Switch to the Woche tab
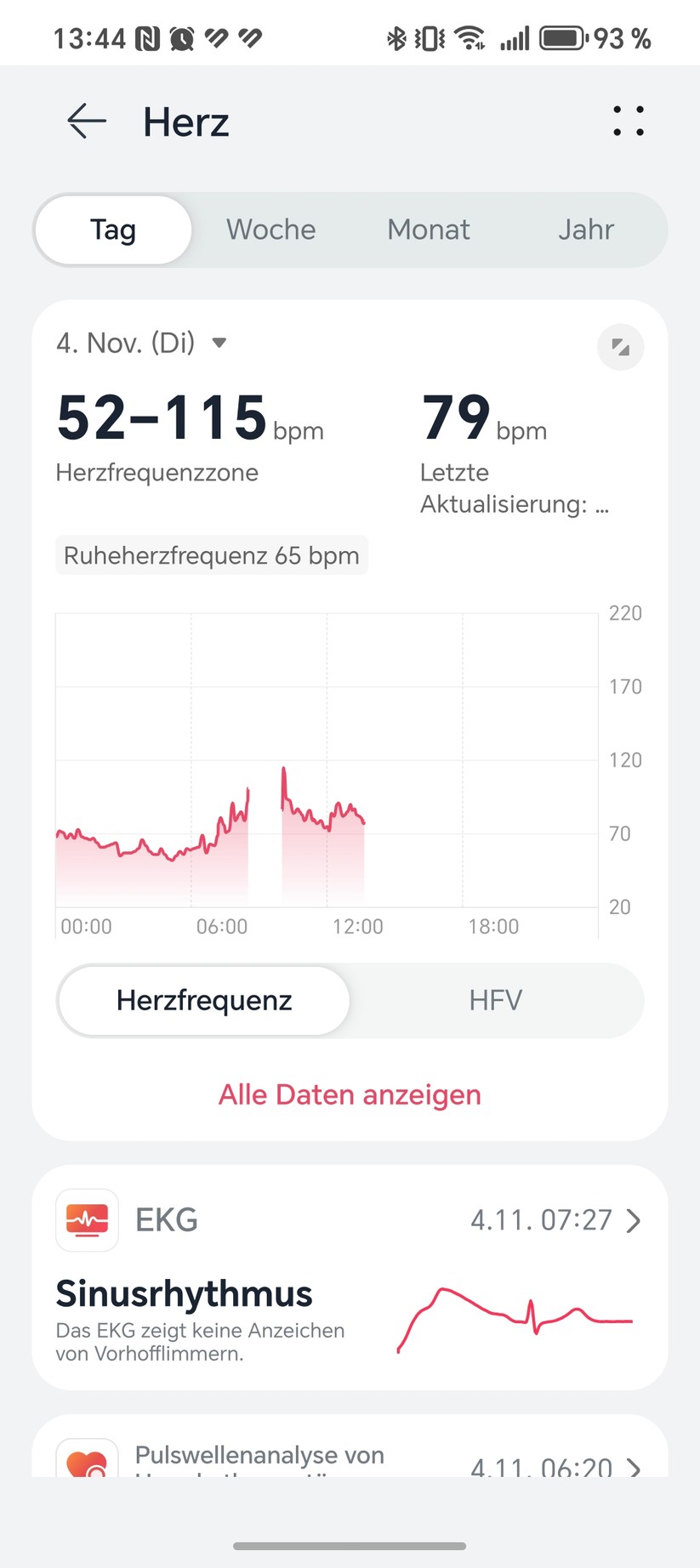Viewport: 700px width, 1568px height. [271, 229]
